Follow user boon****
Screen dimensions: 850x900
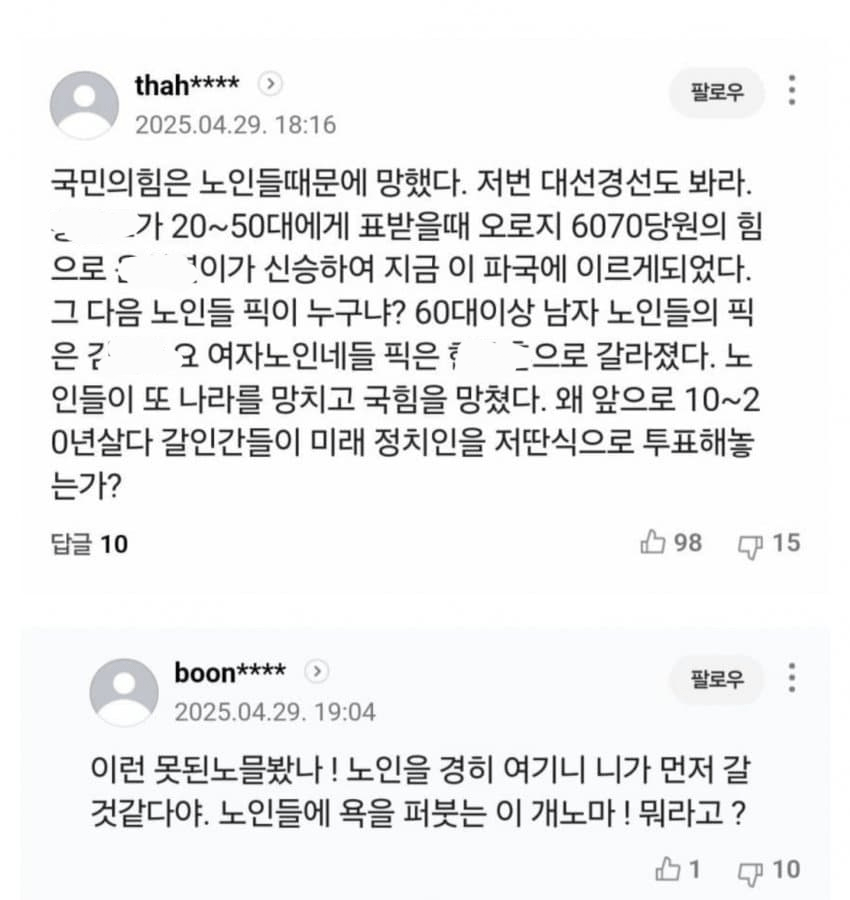pyautogui.click(x=717, y=680)
